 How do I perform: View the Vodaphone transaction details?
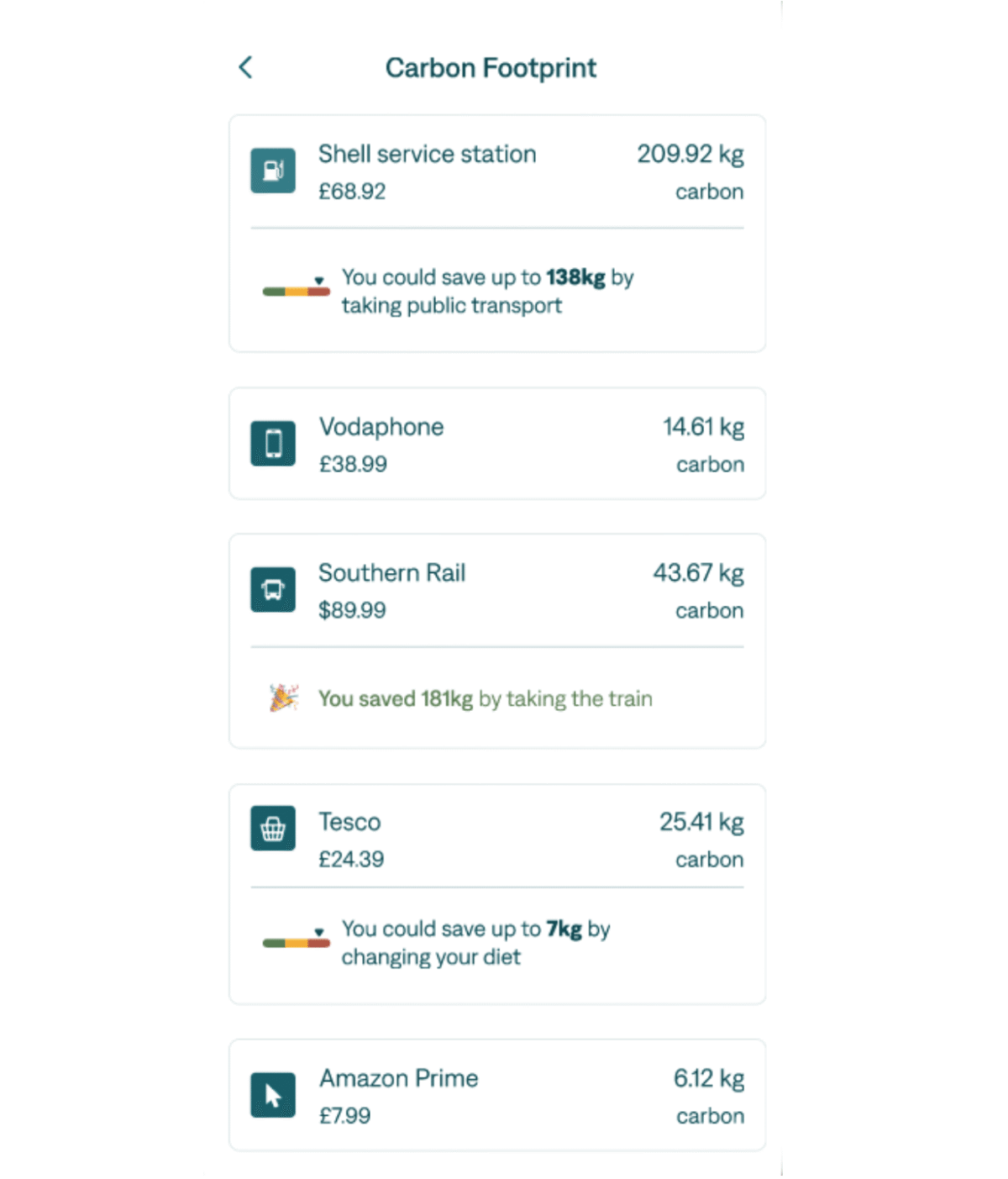[497, 443]
